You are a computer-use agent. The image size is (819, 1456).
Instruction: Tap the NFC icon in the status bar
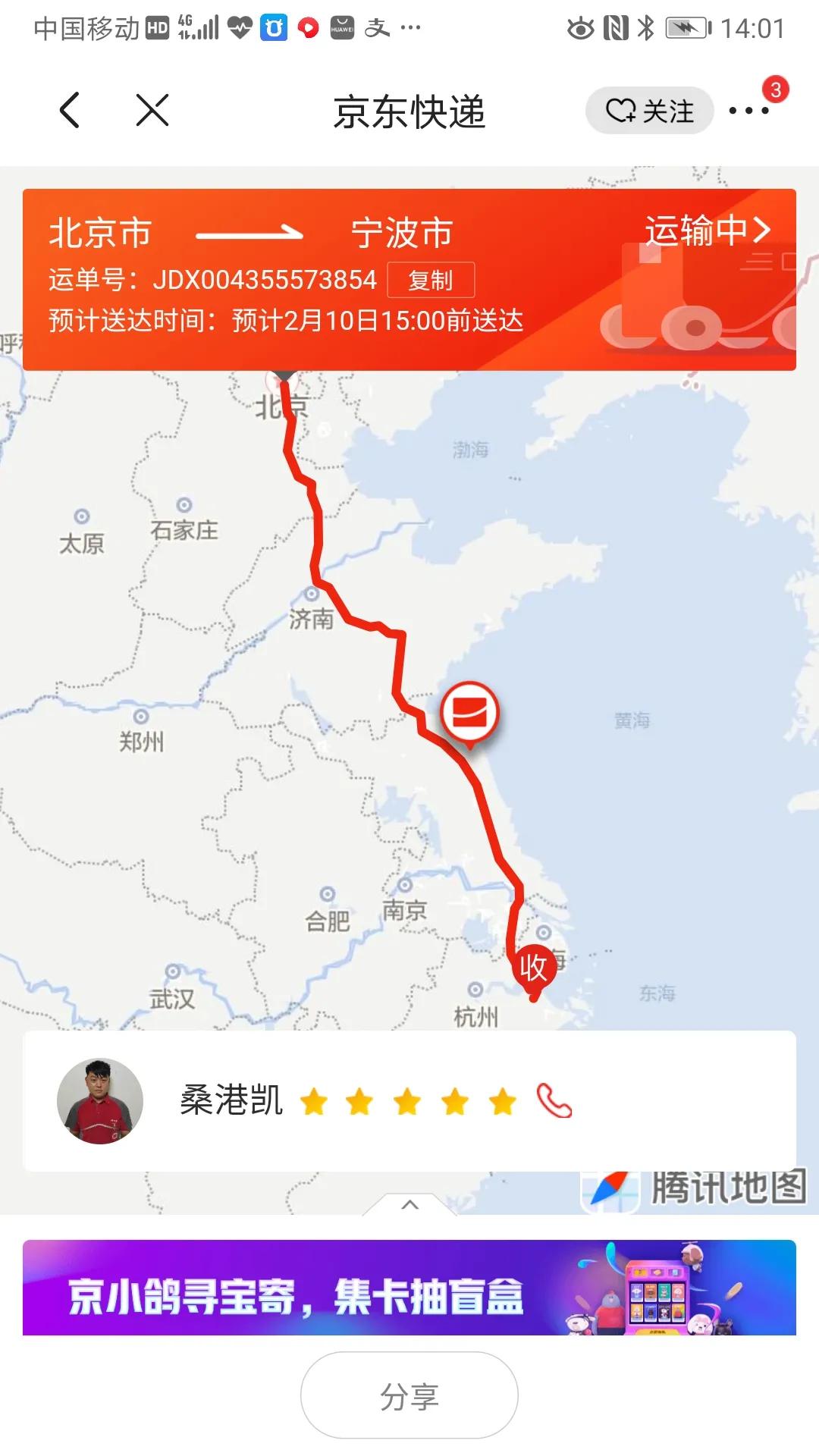click(615, 25)
